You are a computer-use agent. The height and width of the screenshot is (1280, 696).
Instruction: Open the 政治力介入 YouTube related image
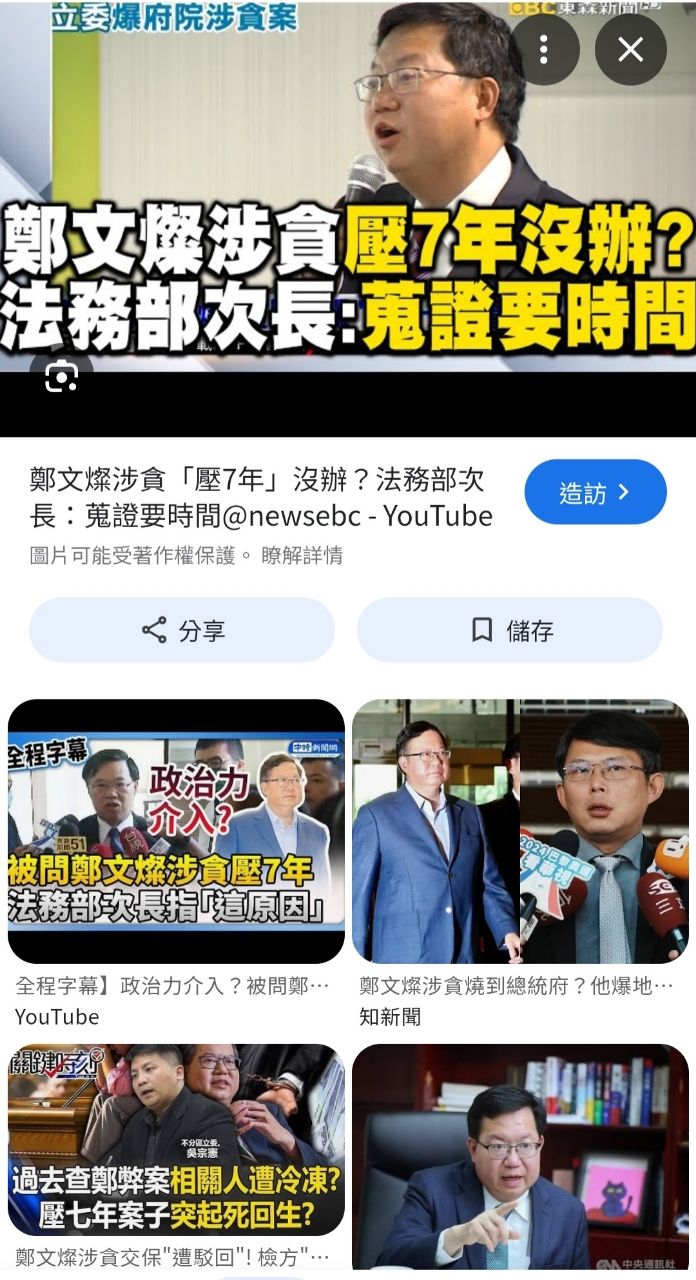point(176,830)
